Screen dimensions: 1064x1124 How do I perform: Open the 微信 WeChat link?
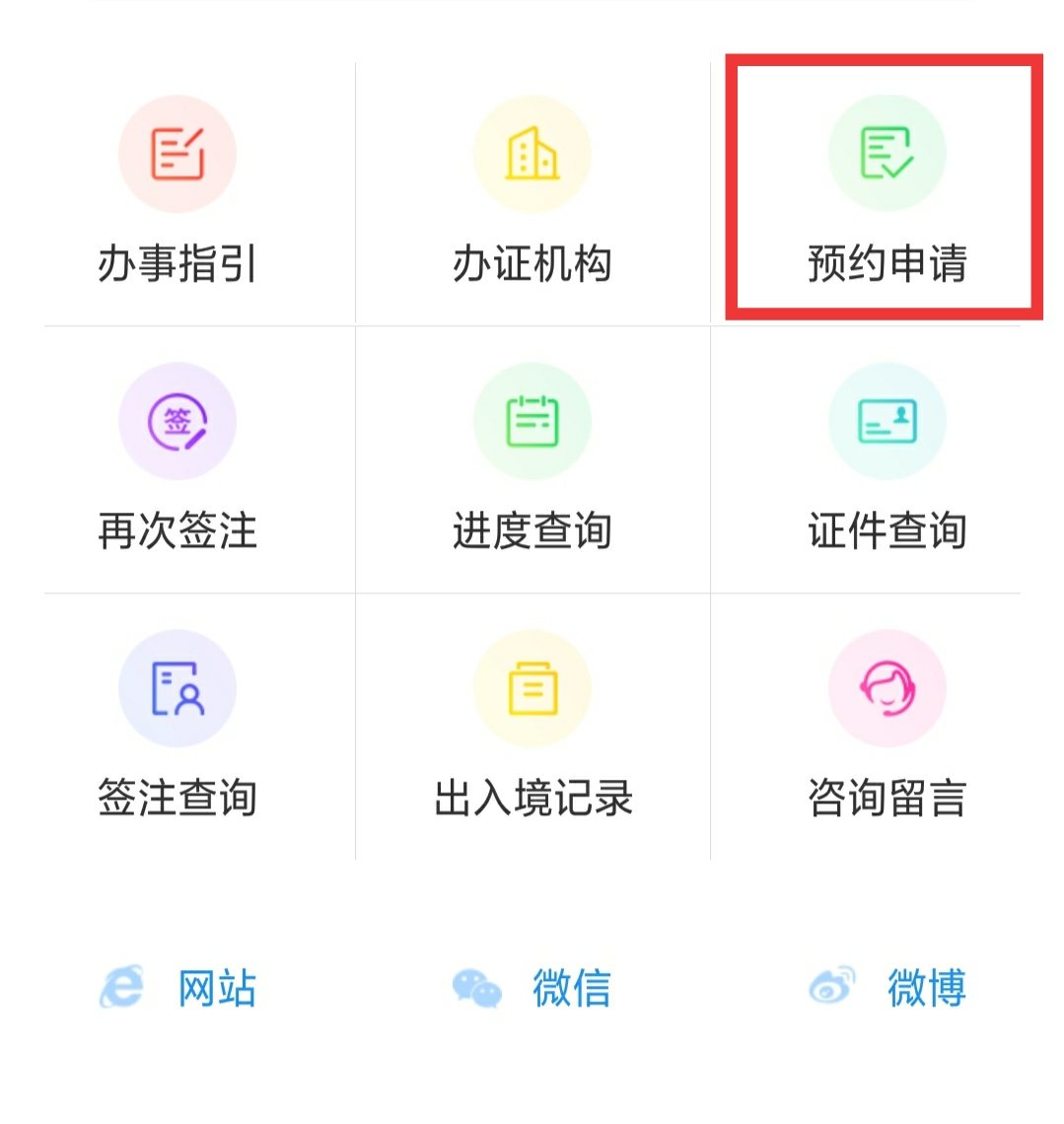(532, 988)
